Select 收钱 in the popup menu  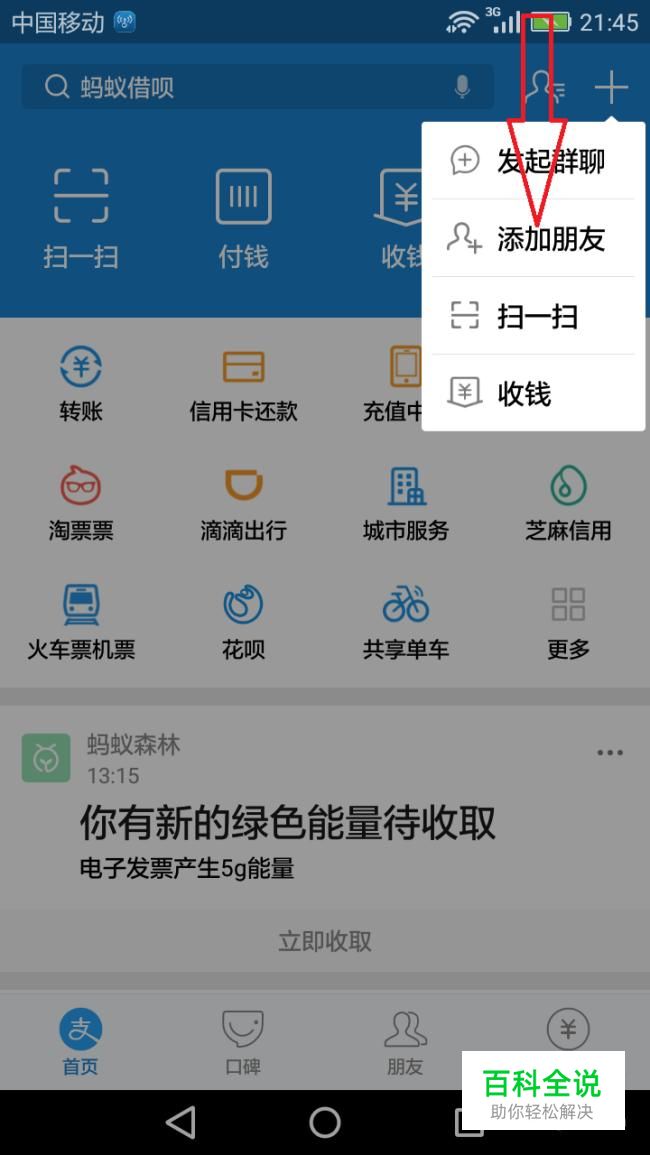(532, 394)
